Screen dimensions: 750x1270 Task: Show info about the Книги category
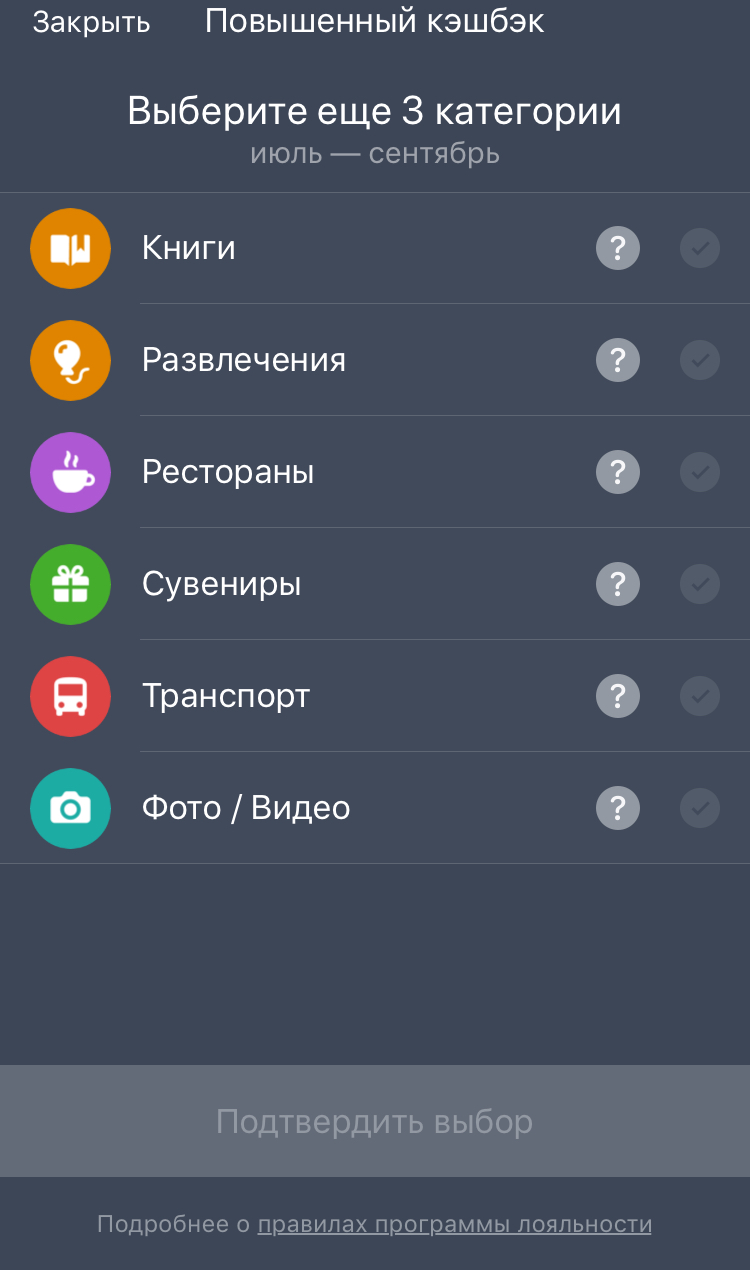(618, 248)
